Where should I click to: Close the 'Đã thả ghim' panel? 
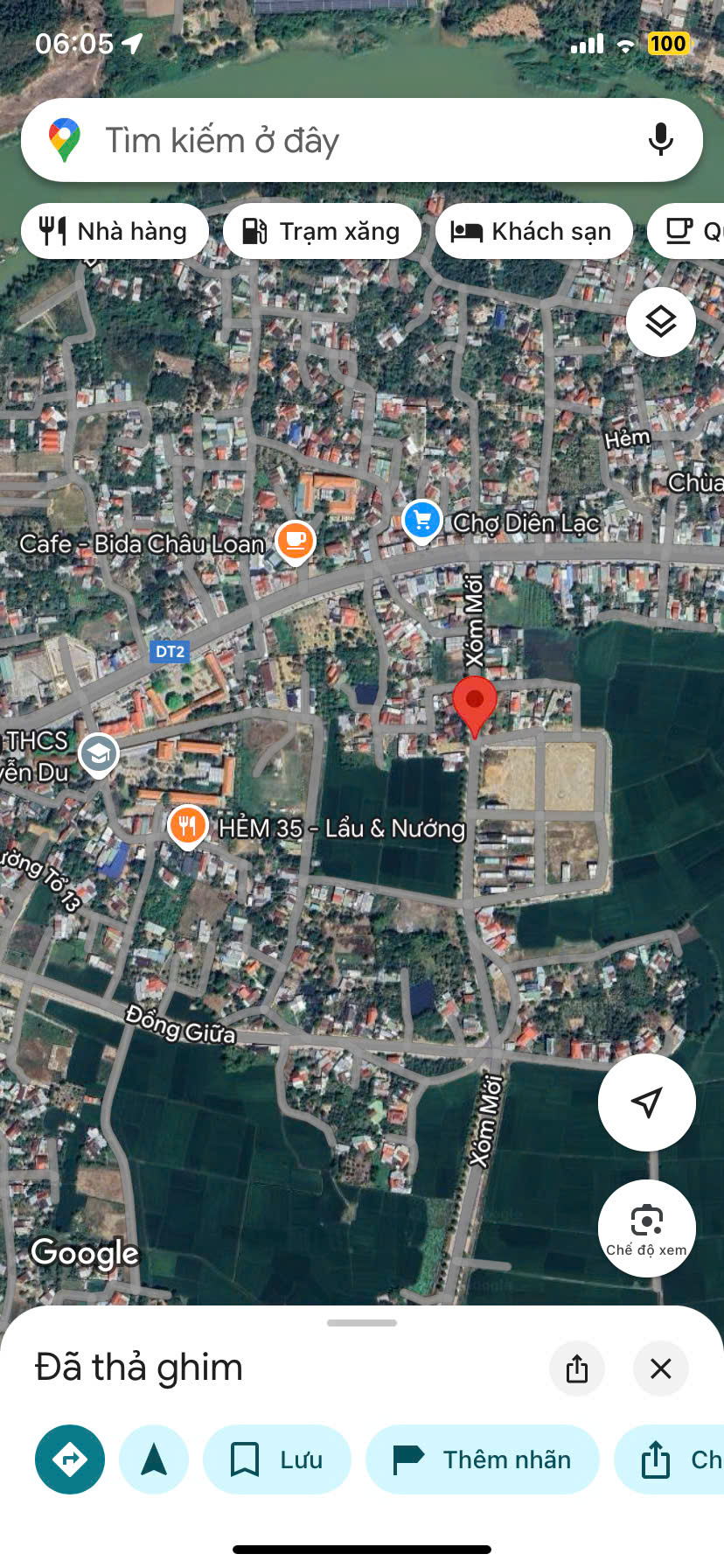tap(661, 1368)
